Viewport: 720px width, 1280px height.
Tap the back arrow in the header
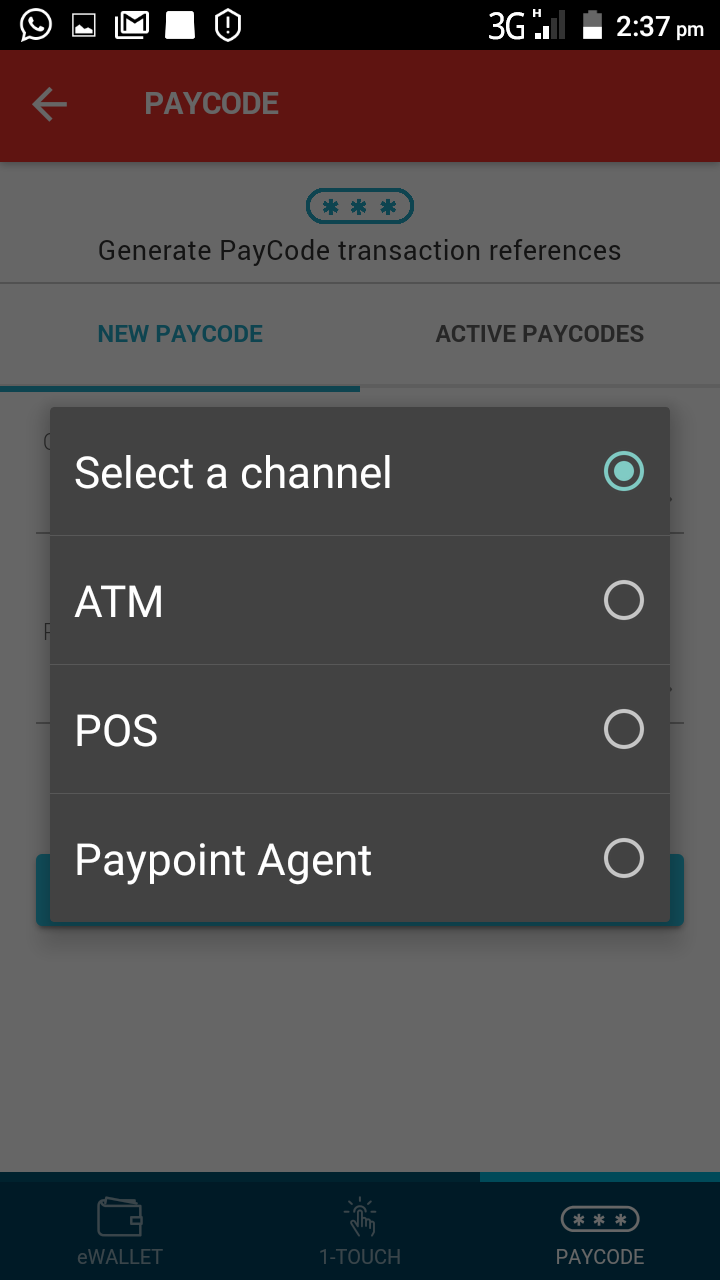coord(49,104)
